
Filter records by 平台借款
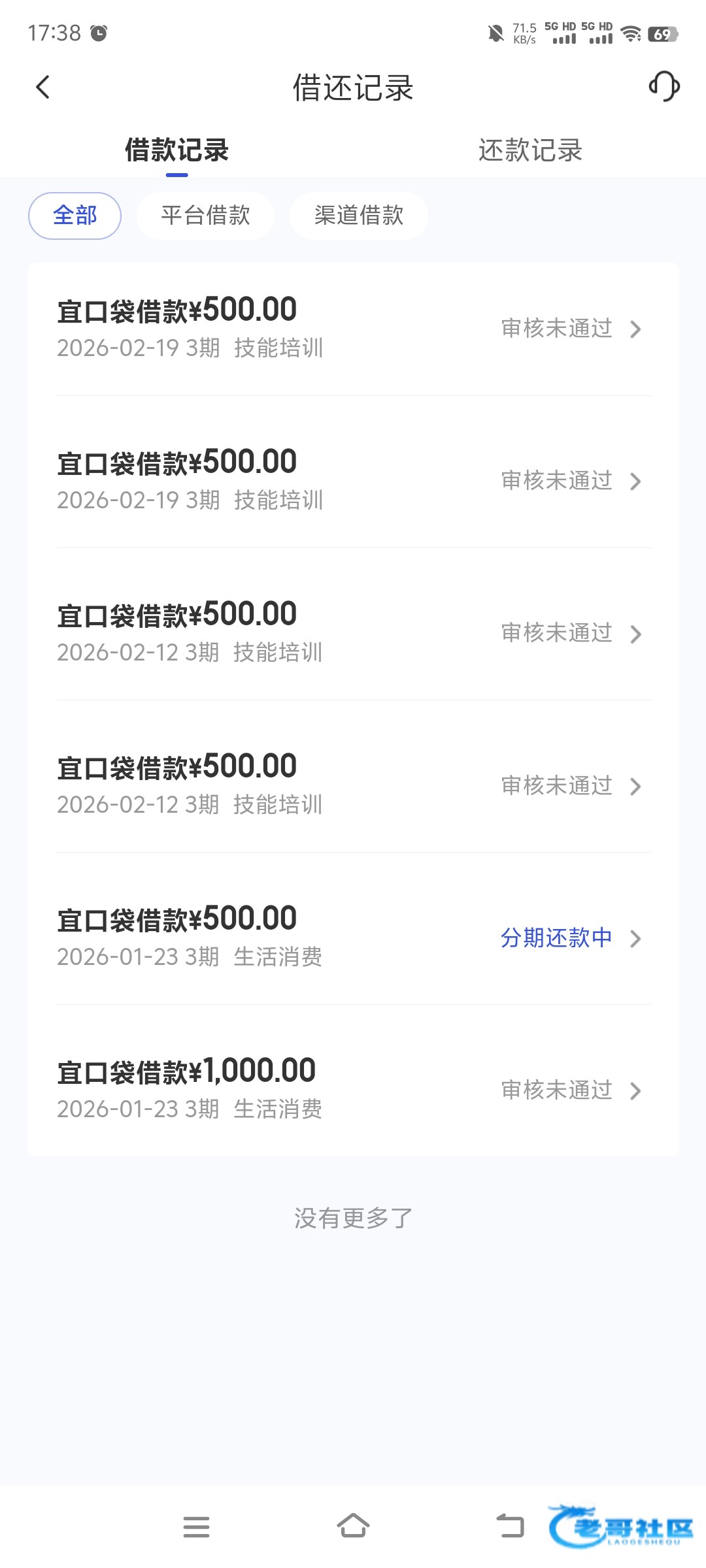coord(205,216)
